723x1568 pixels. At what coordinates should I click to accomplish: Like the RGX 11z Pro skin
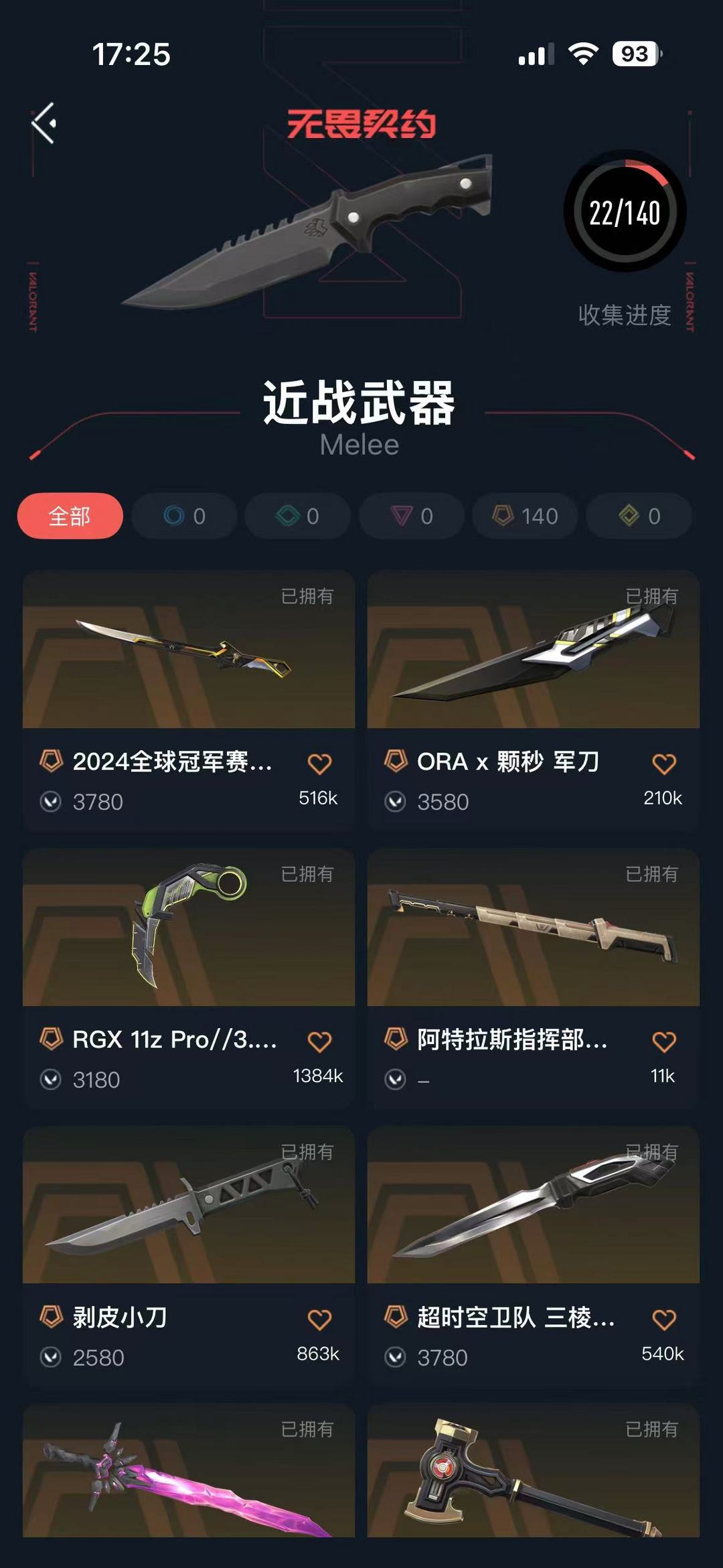[319, 1042]
